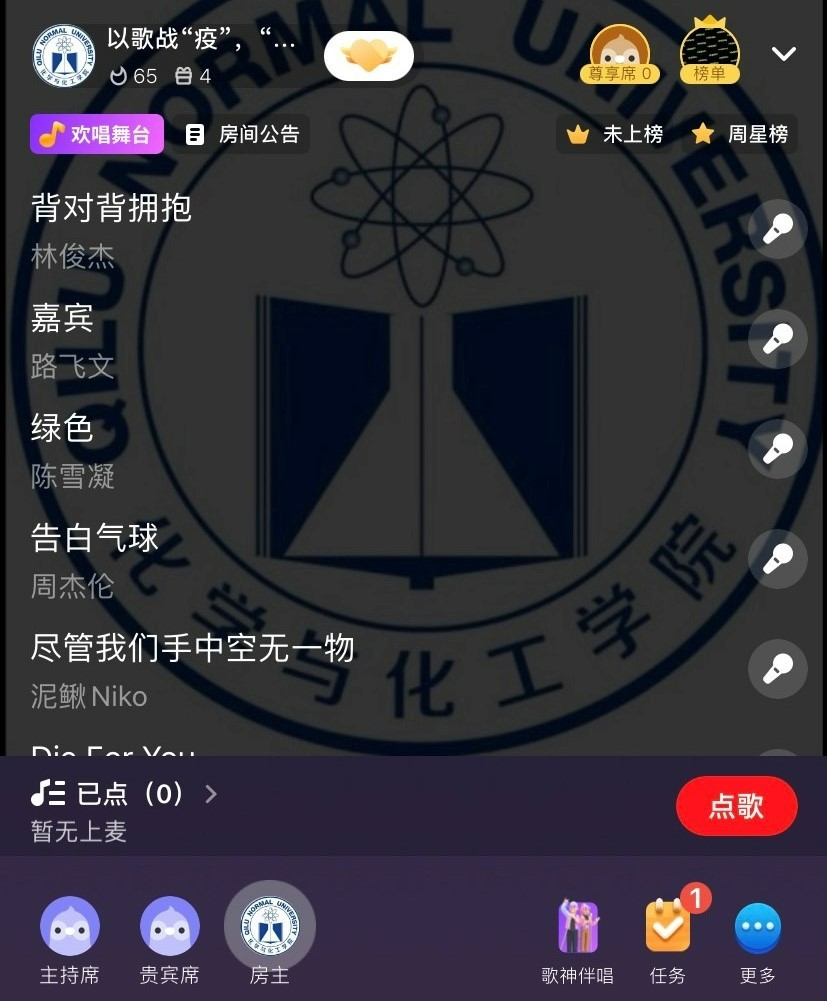Sing 背对背拥抱 with its microphone icon
This screenshot has width=827, height=1001.
pyautogui.click(x=778, y=230)
